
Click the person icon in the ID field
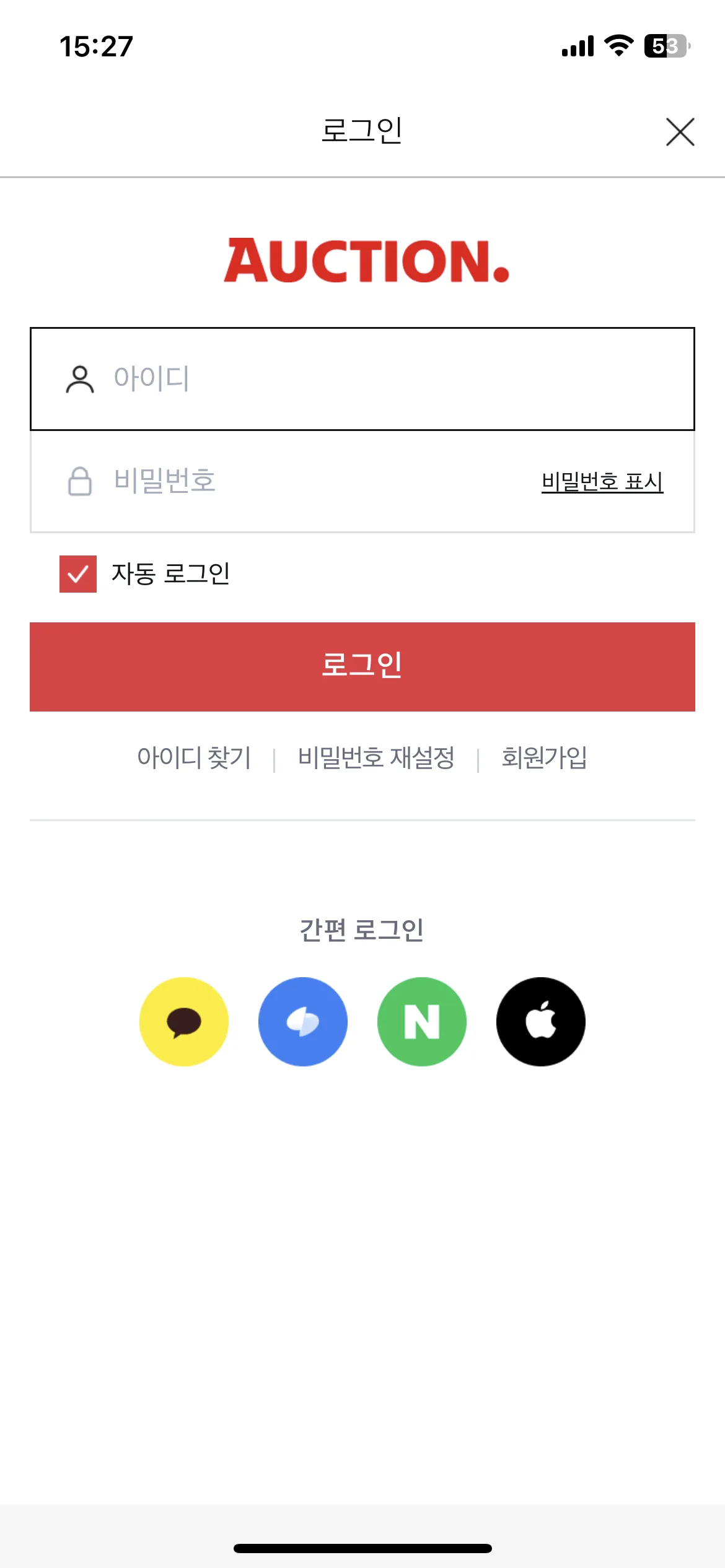[x=80, y=379]
